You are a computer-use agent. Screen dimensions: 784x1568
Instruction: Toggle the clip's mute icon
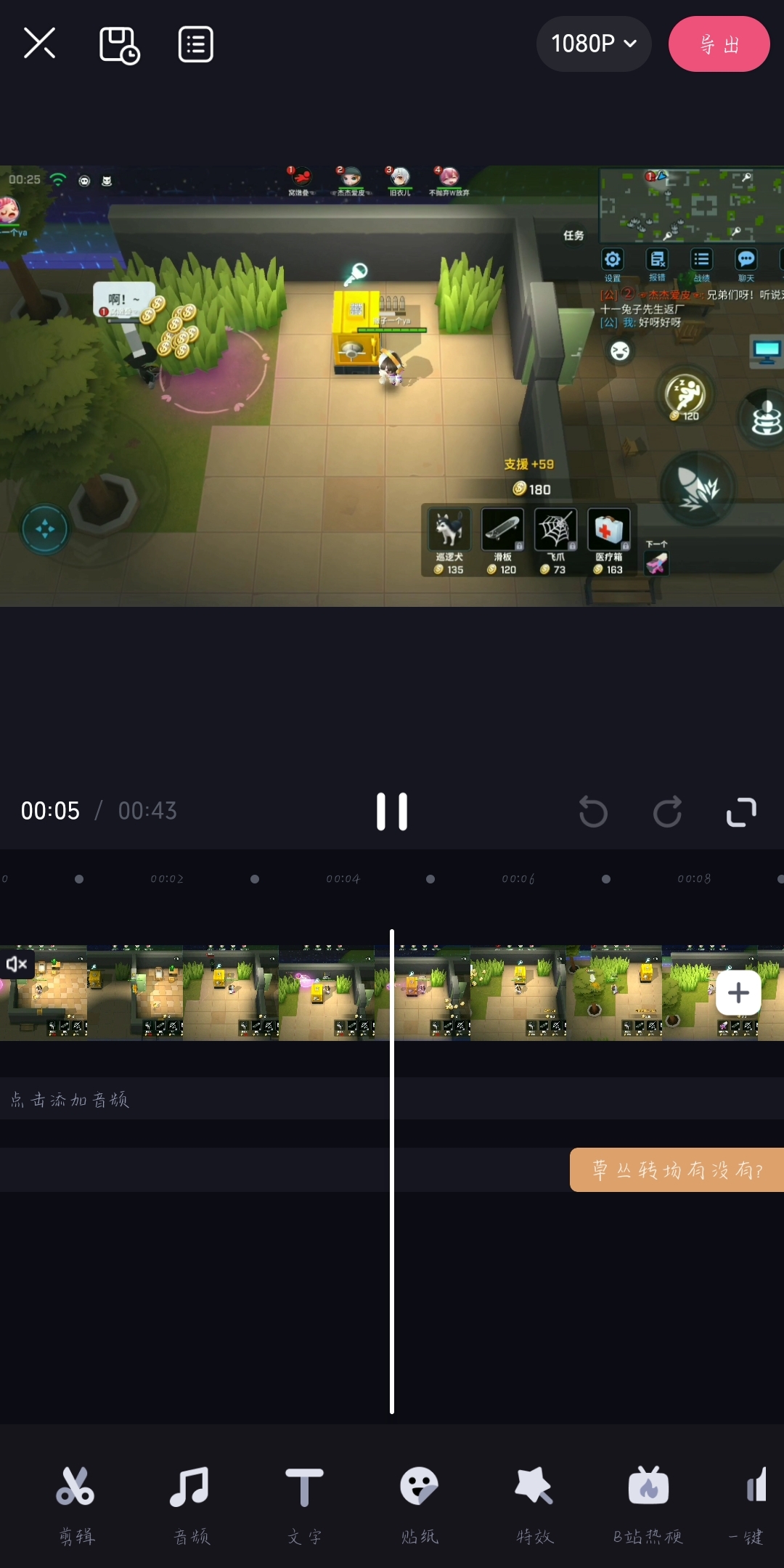point(17,964)
